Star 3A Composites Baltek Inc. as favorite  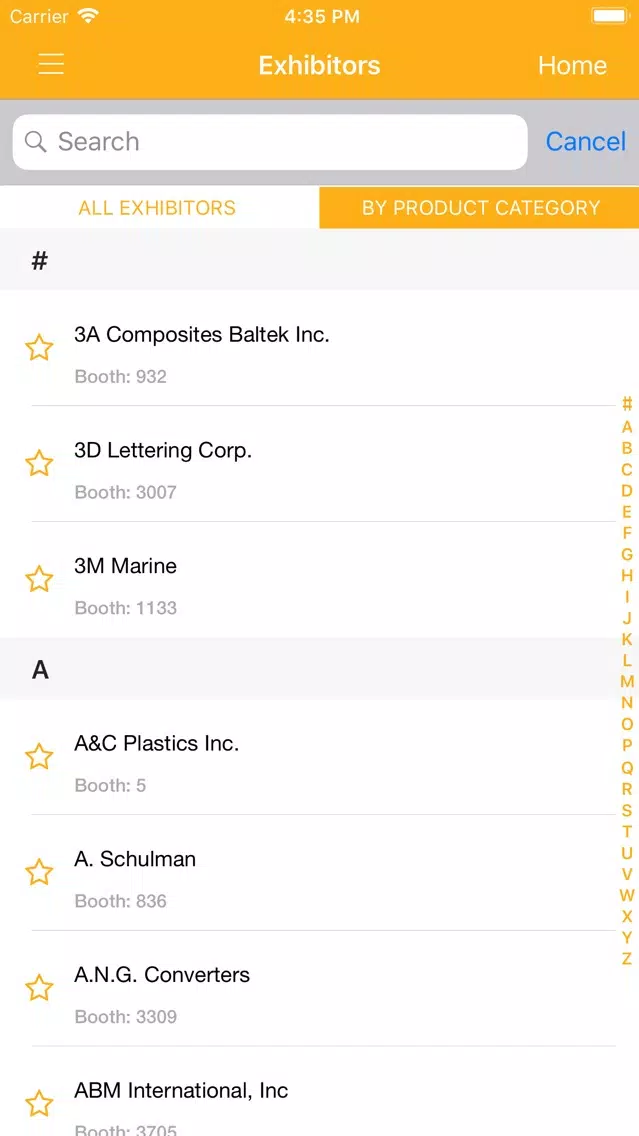[x=39, y=348]
